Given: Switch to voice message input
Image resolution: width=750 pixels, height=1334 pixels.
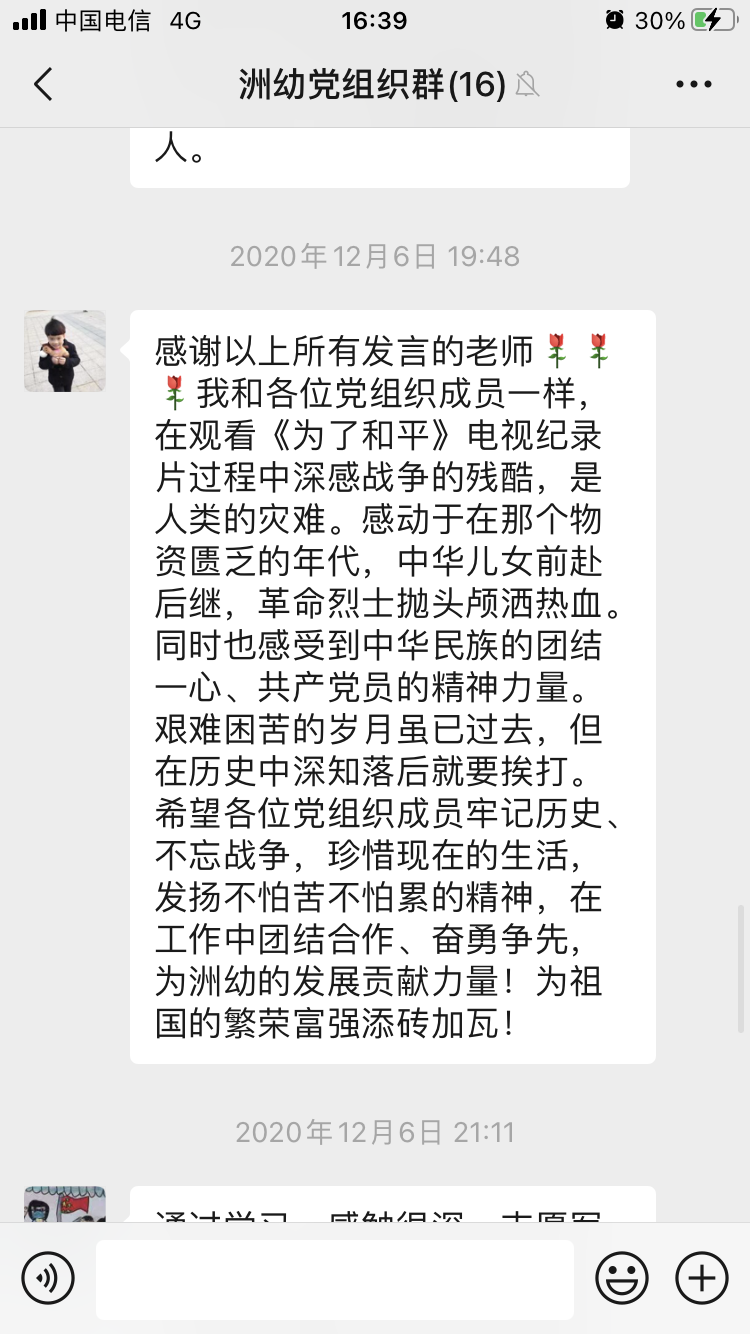Looking at the screenshot, I should point(48,1277).
